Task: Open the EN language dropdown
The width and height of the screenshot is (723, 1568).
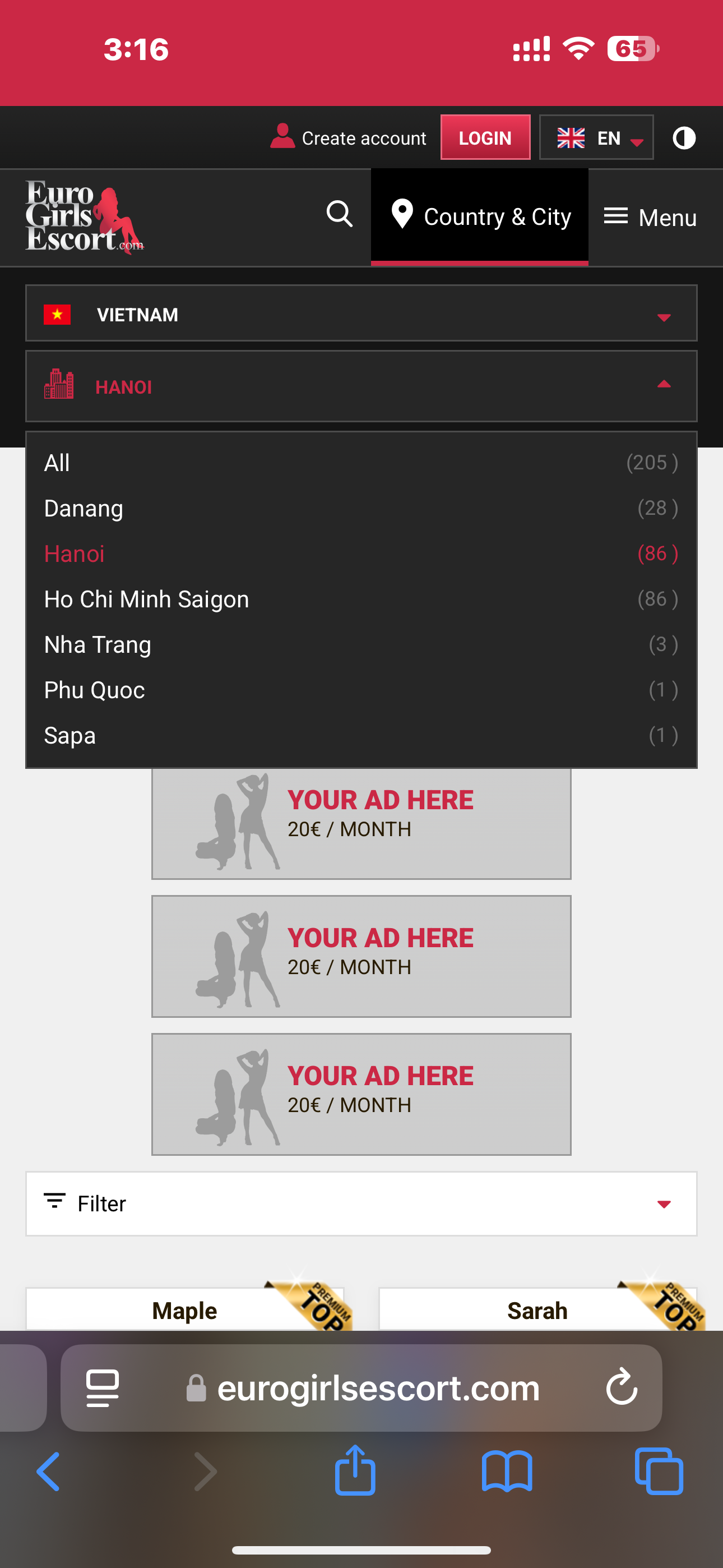Action: (595, 137)
